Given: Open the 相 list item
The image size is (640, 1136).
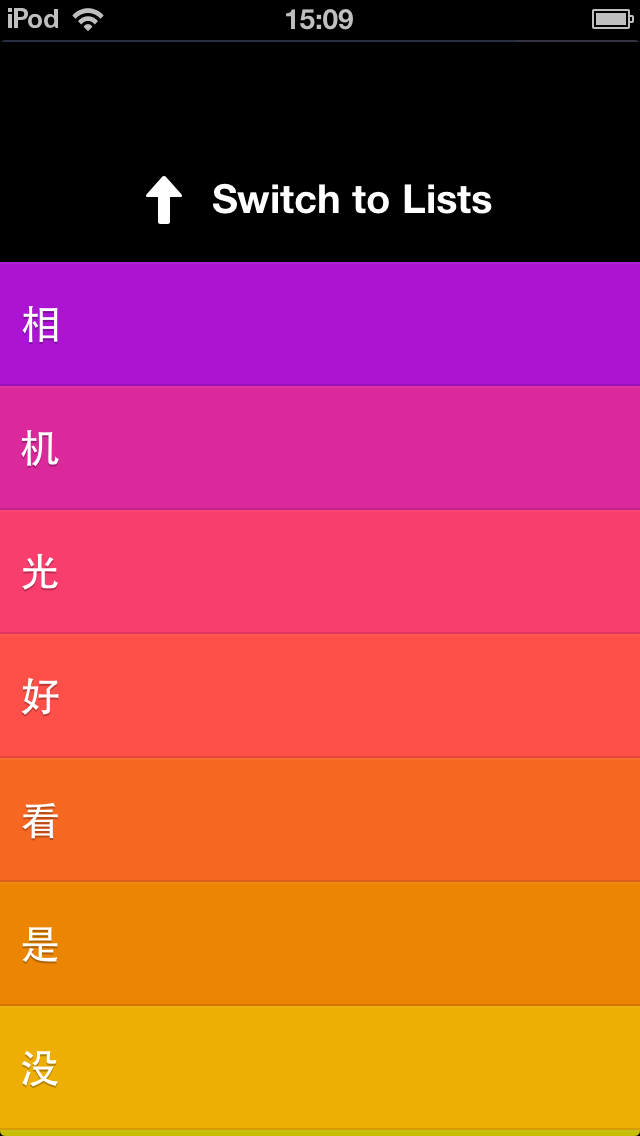Looking at the screenshot, I should (320, 324).
